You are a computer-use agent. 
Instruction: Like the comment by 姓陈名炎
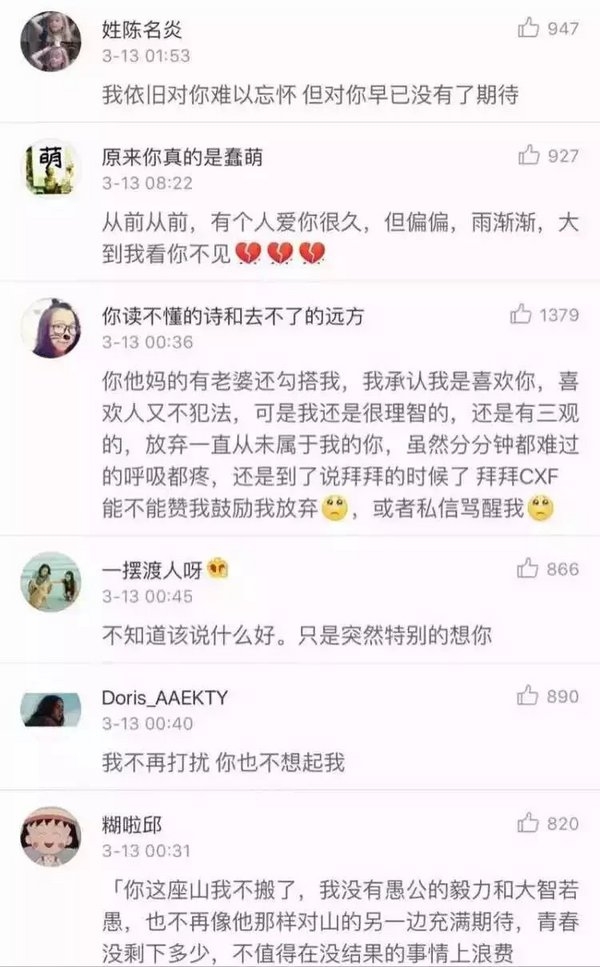529,28
